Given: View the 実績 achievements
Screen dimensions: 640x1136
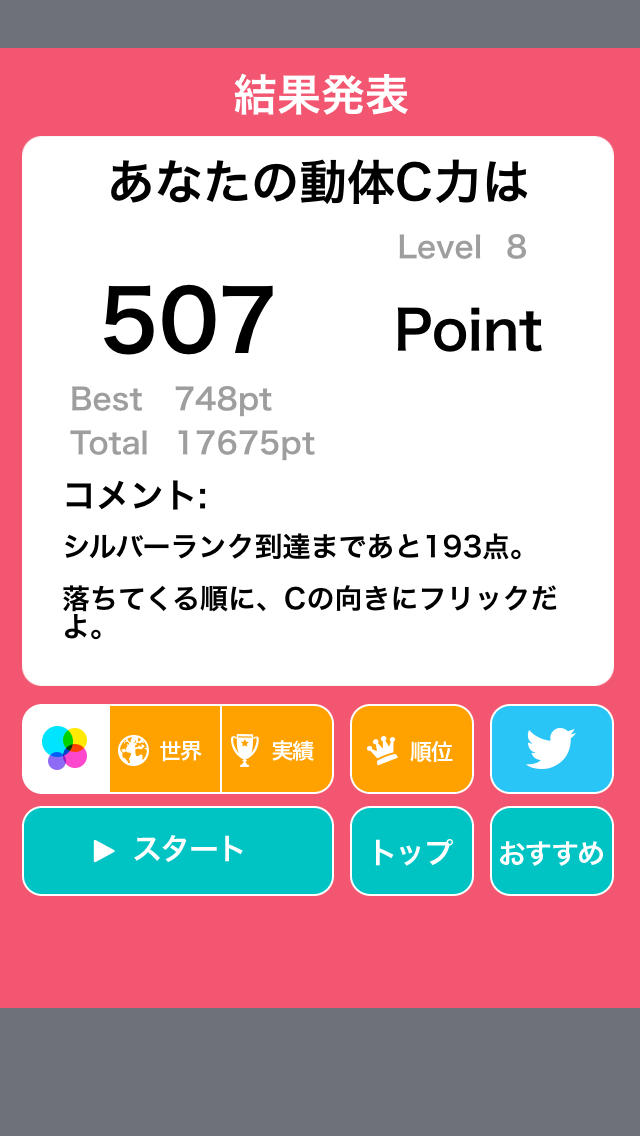Looking at the screenshot, I should click(276, 749).
